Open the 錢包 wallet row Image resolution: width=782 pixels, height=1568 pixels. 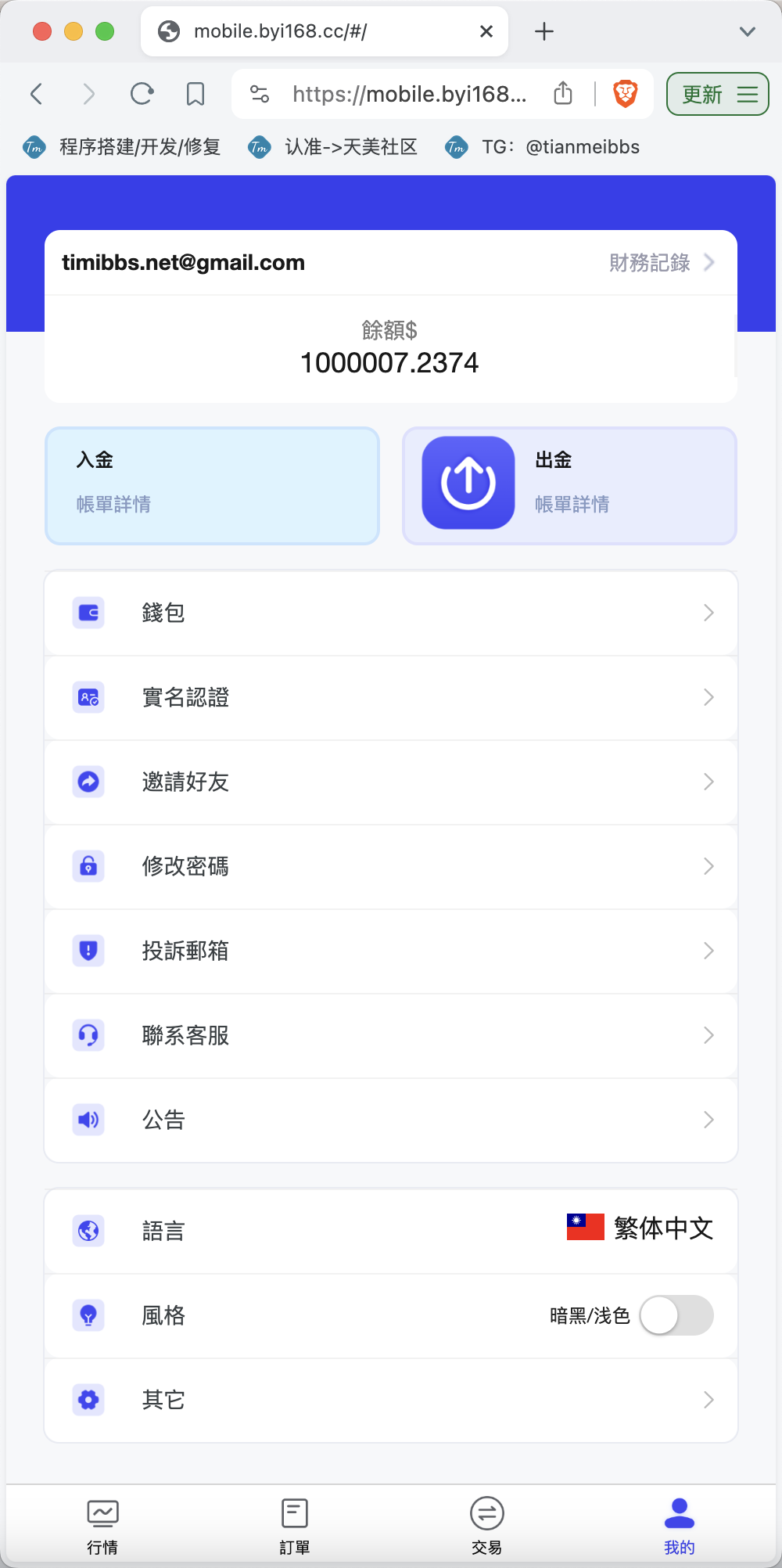point(391,613)
